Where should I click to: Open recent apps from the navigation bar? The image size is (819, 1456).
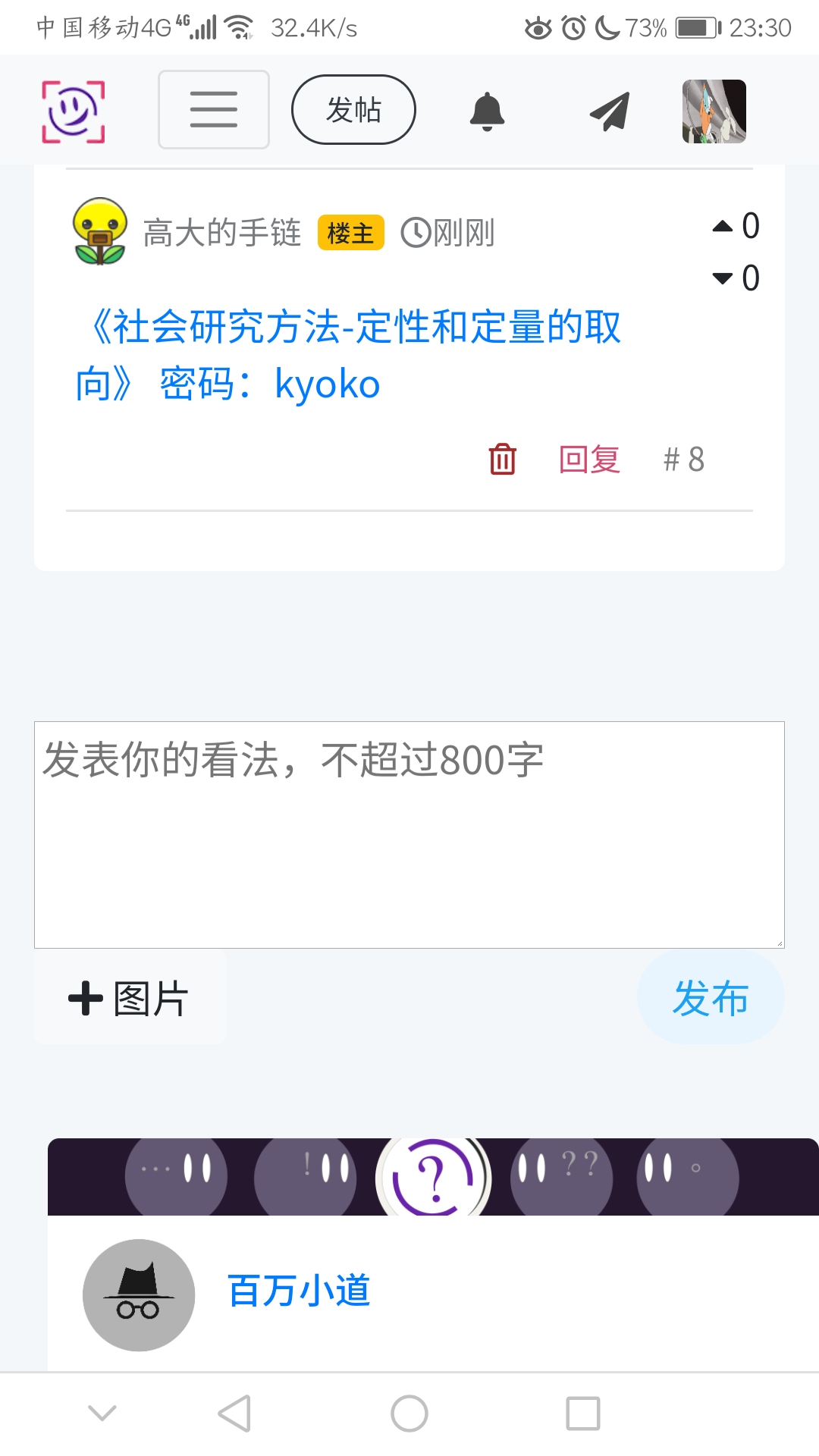tap(582, 1414)
